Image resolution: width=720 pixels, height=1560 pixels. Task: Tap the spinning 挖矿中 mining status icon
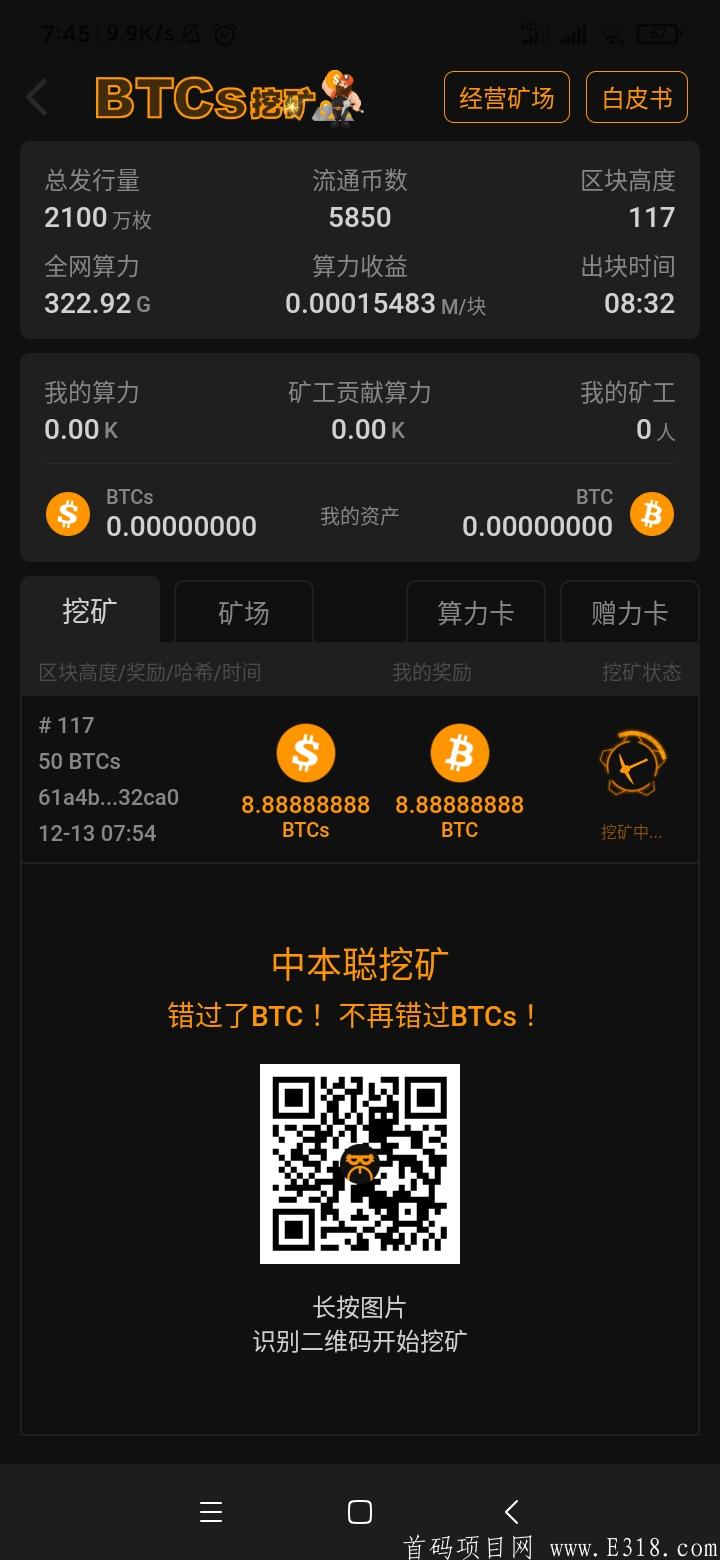point(632,762)
